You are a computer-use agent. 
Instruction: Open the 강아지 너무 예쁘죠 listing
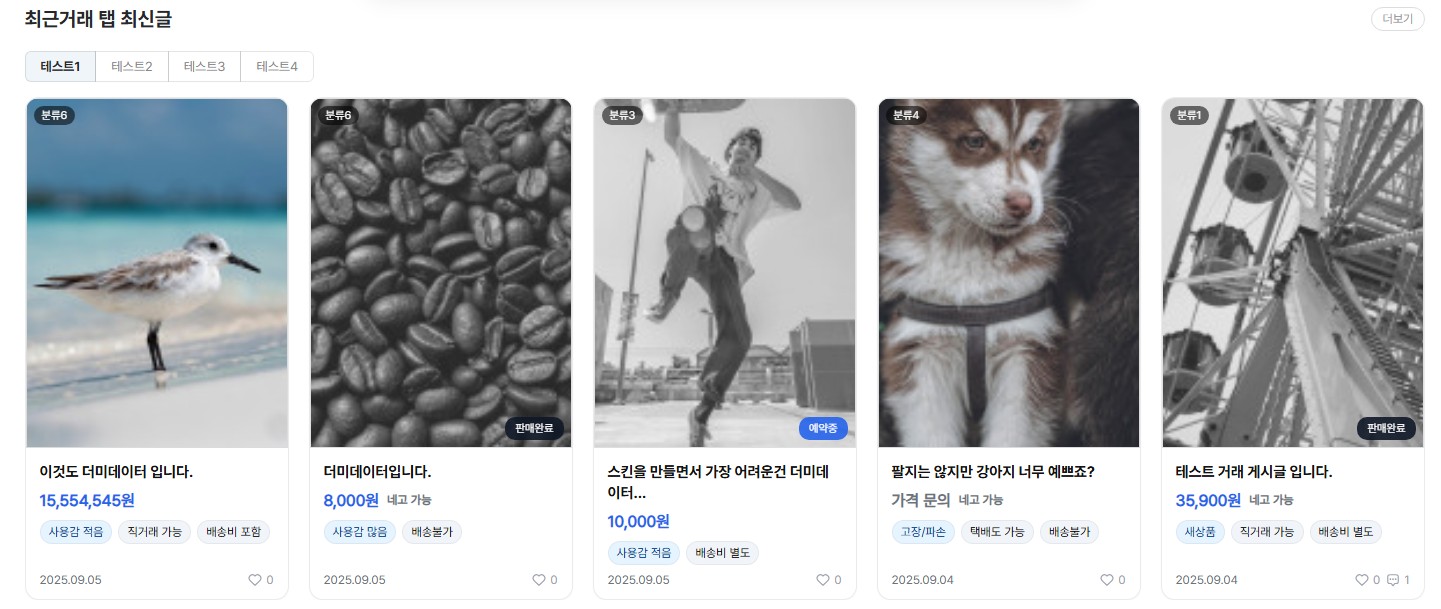tap(1009, 273)
